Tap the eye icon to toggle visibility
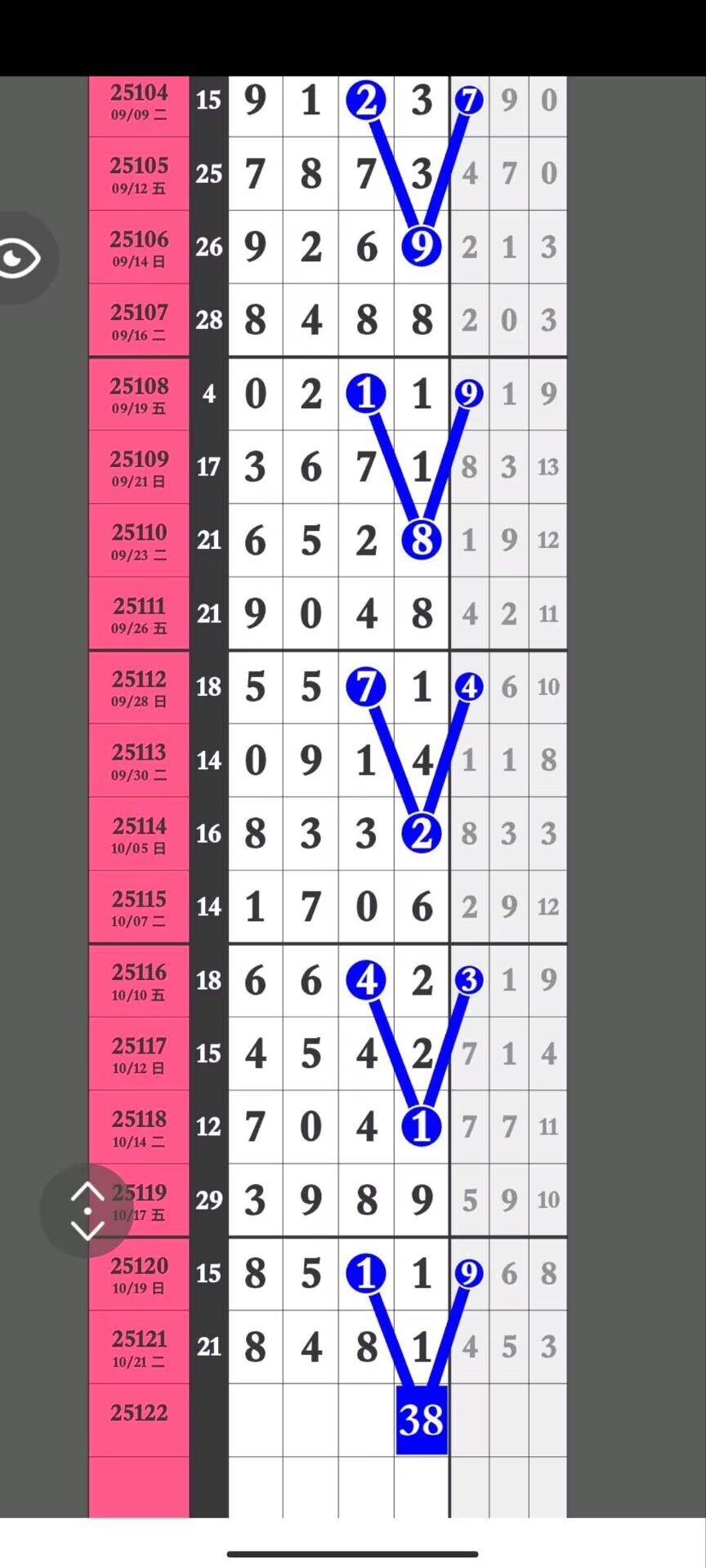Image resolution: width=706 pixels, height=1568 pixels. [20, 259]
